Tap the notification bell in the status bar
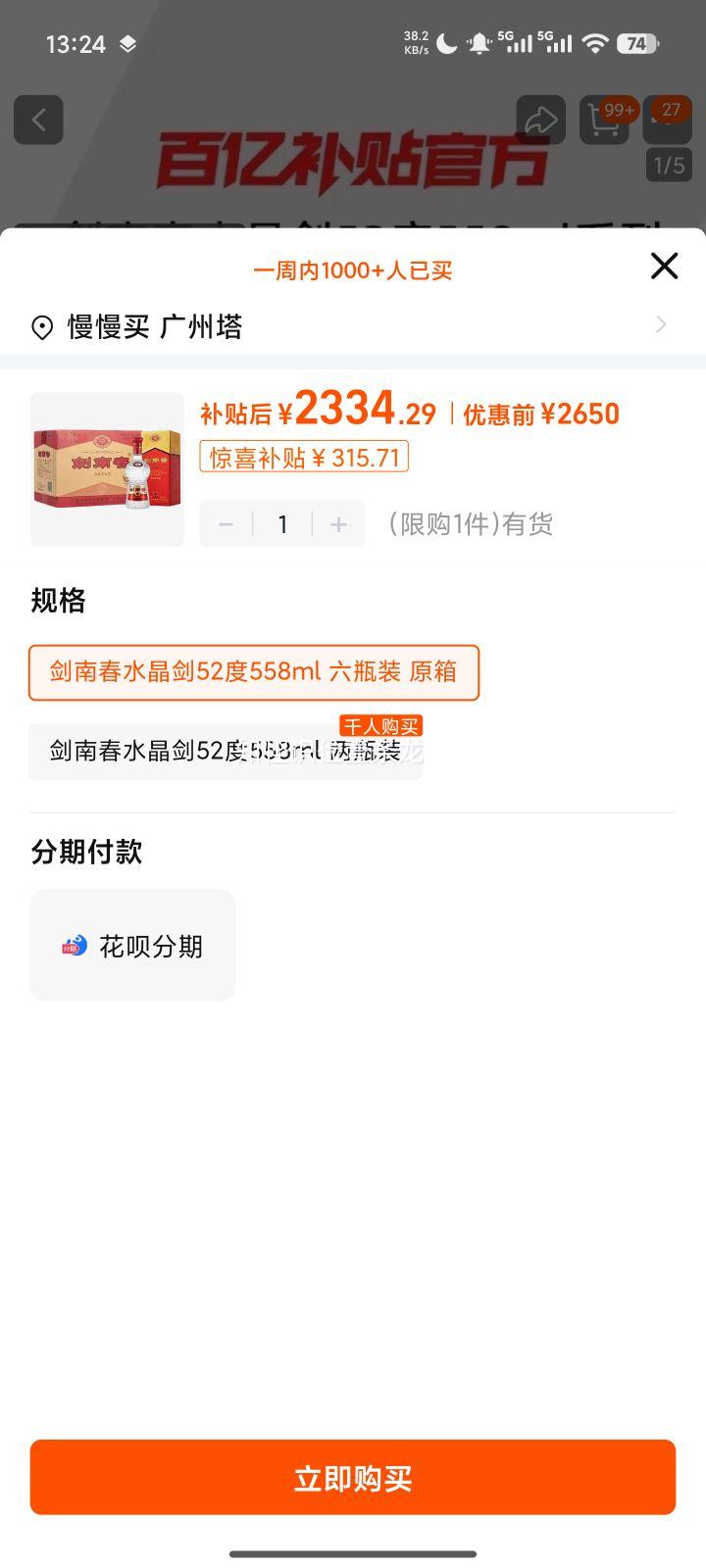The height and width of the screenshot is (1568, 706). click(480, 43)
